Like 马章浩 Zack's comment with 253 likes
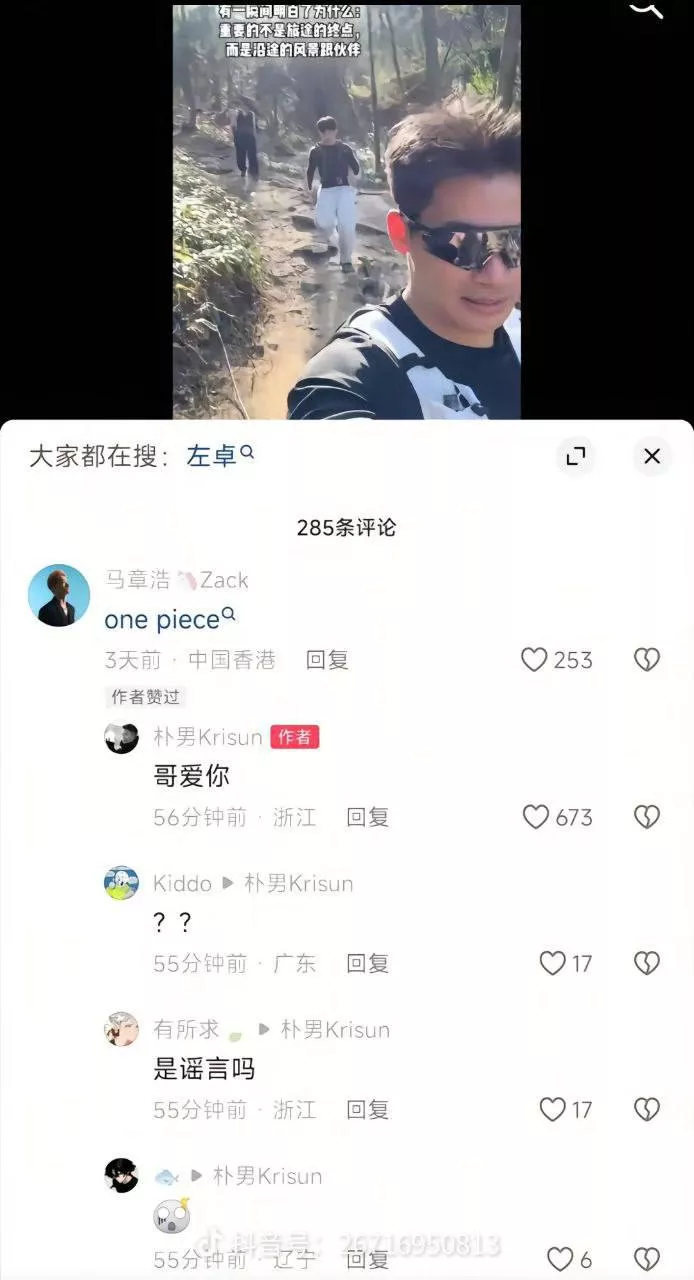This screenshot has height=1280, width=694. (x=535, y=660)
